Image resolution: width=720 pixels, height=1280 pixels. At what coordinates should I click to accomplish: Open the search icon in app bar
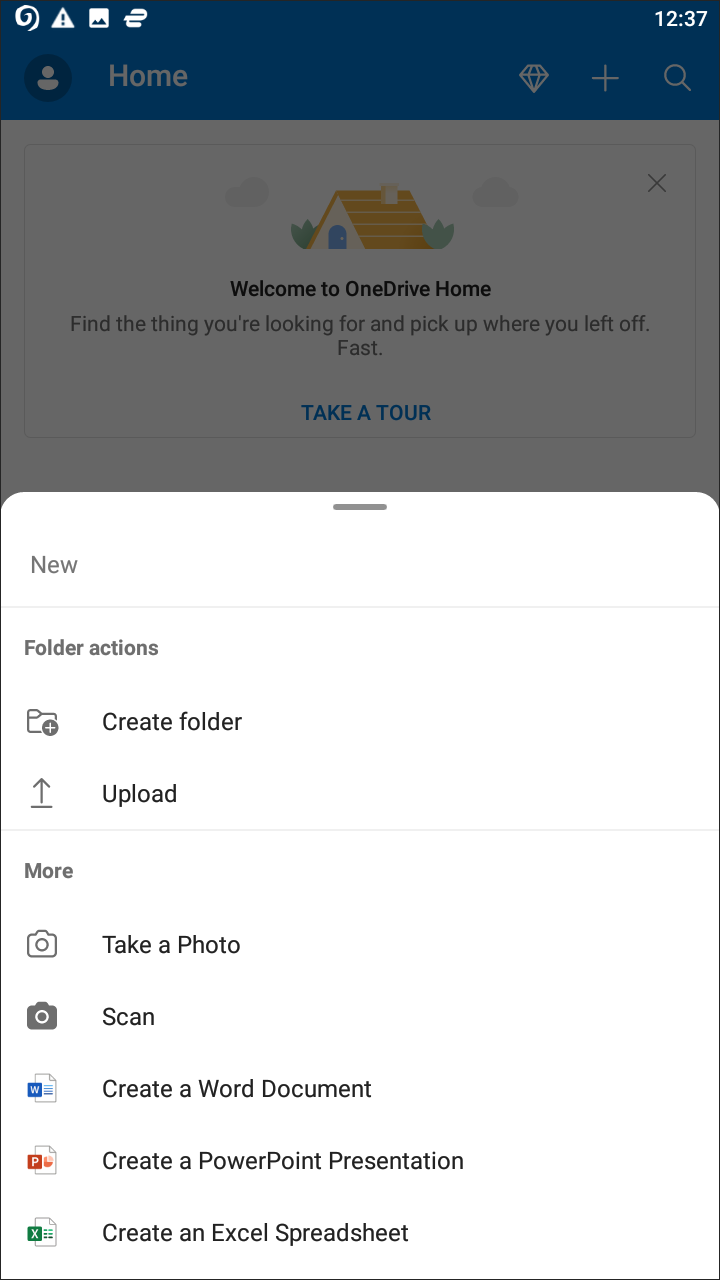point(677,78)
